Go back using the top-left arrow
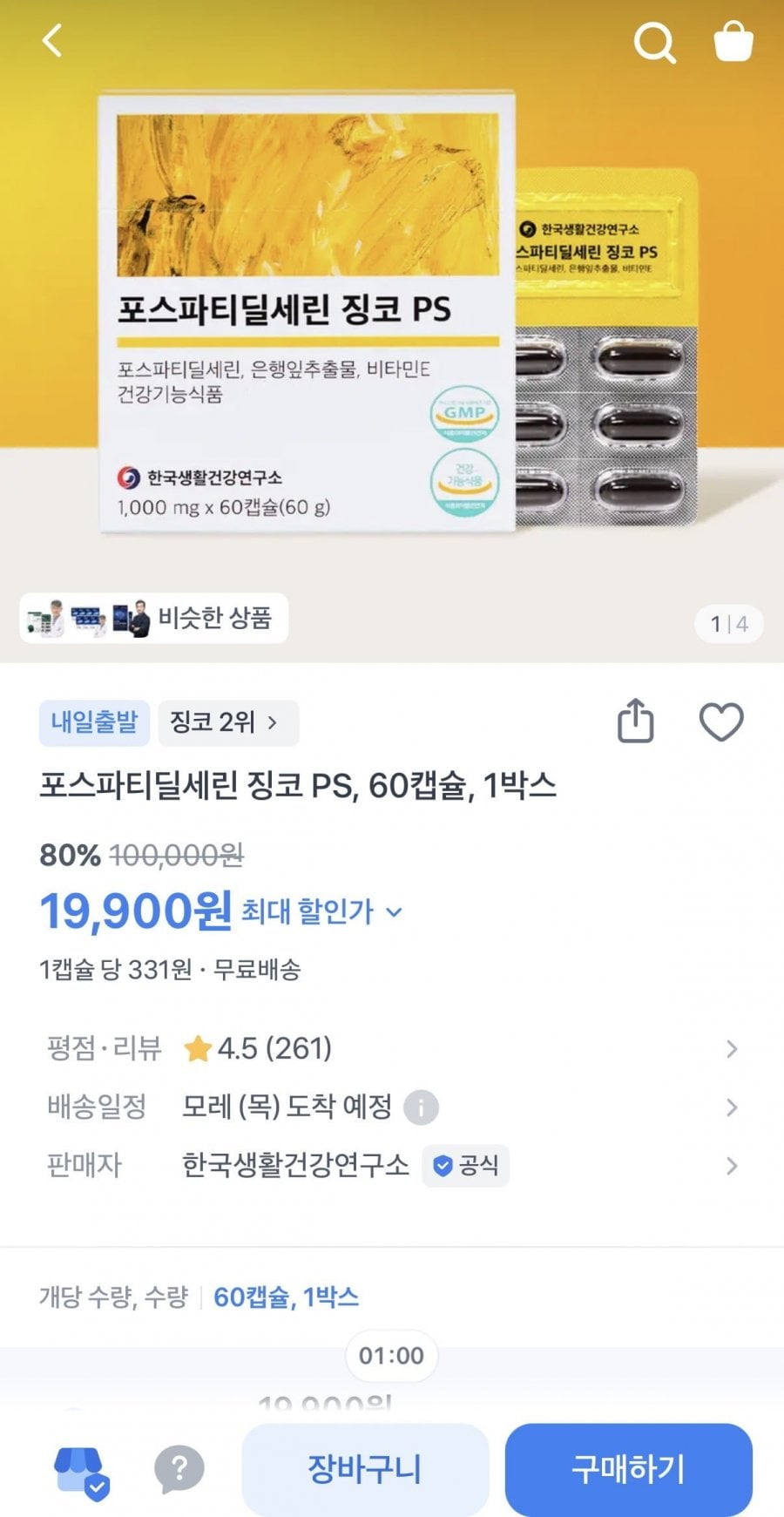 (52, 41)
